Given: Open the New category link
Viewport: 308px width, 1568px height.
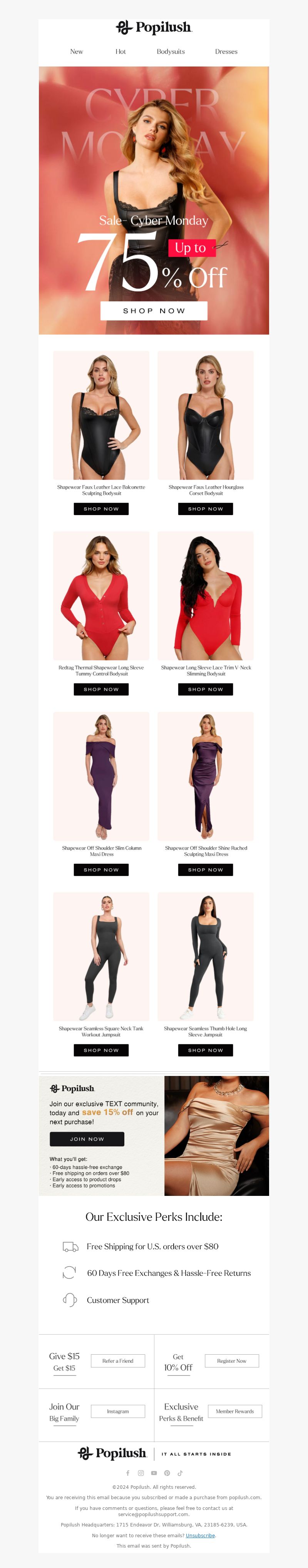Looking at the screenshot, I should (76, 52).
